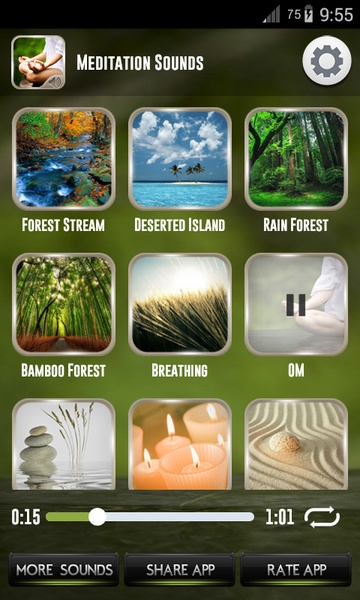
Task: Play the Forest Stream sound
Action: point(64,159)
